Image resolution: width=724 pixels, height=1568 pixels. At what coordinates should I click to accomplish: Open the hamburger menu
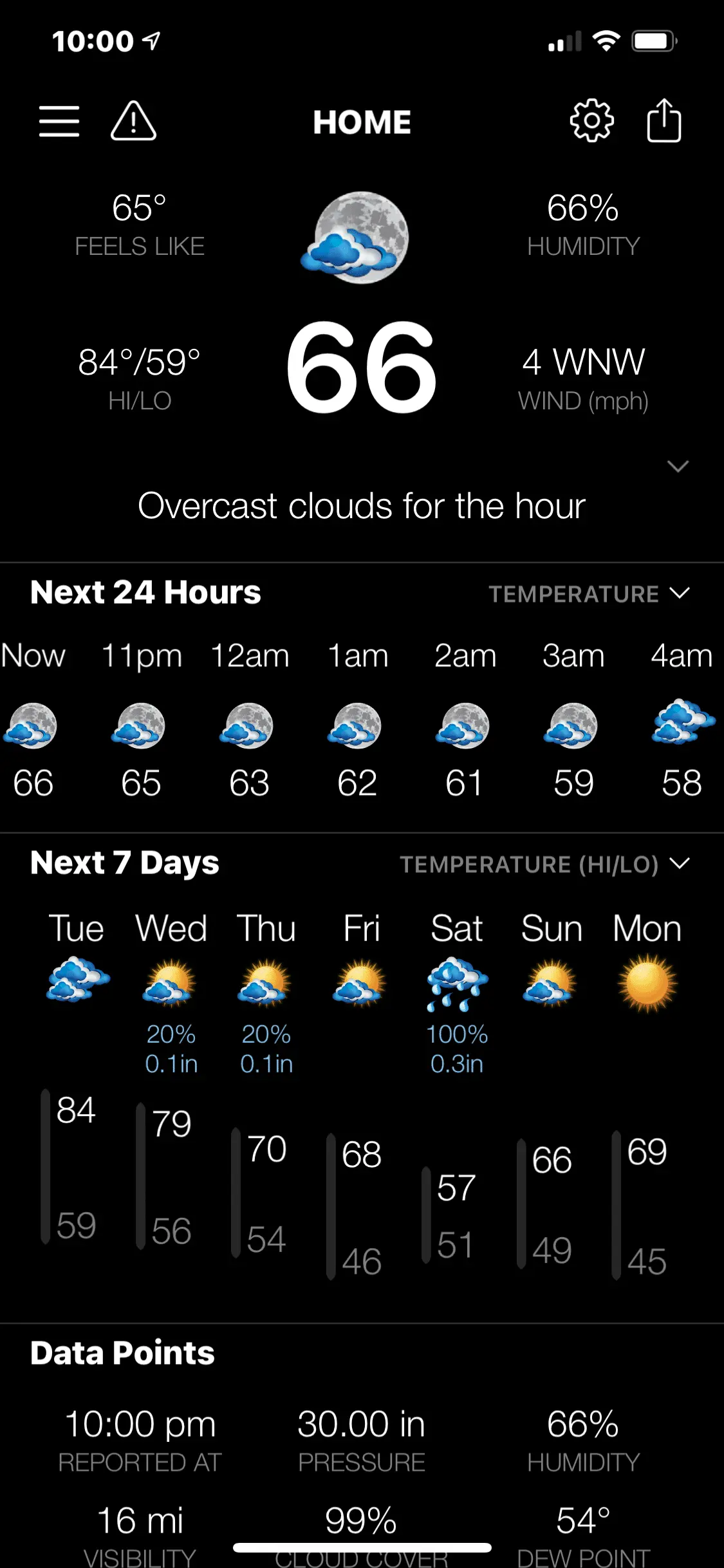59,122
